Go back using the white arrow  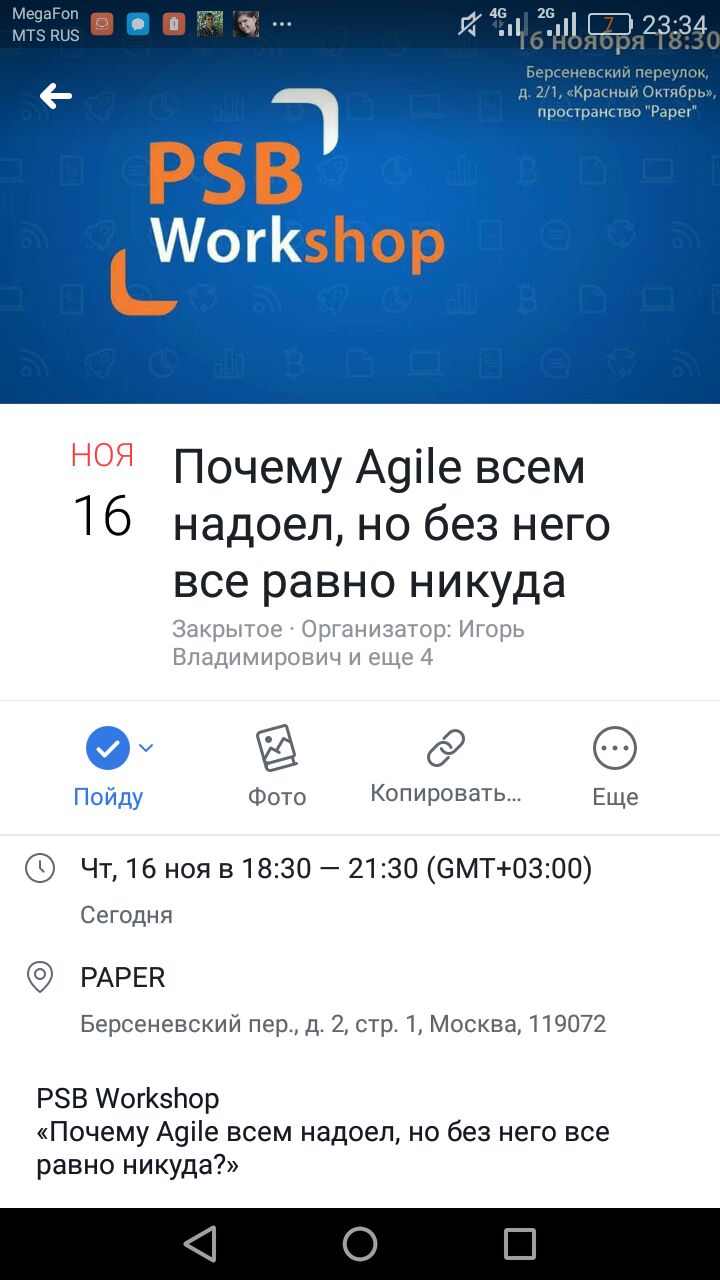(x=56, y=96)
